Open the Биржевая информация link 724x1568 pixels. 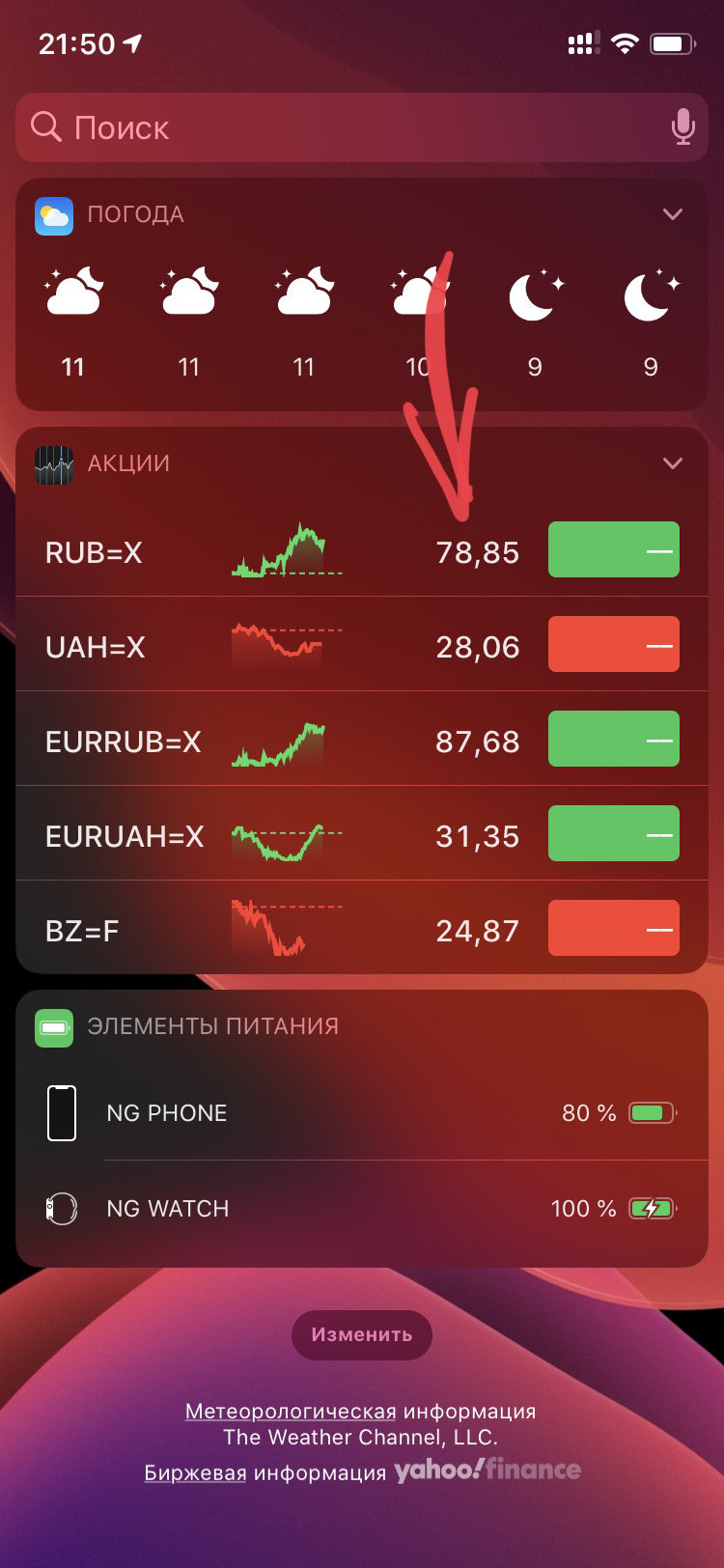(265, 1472)
